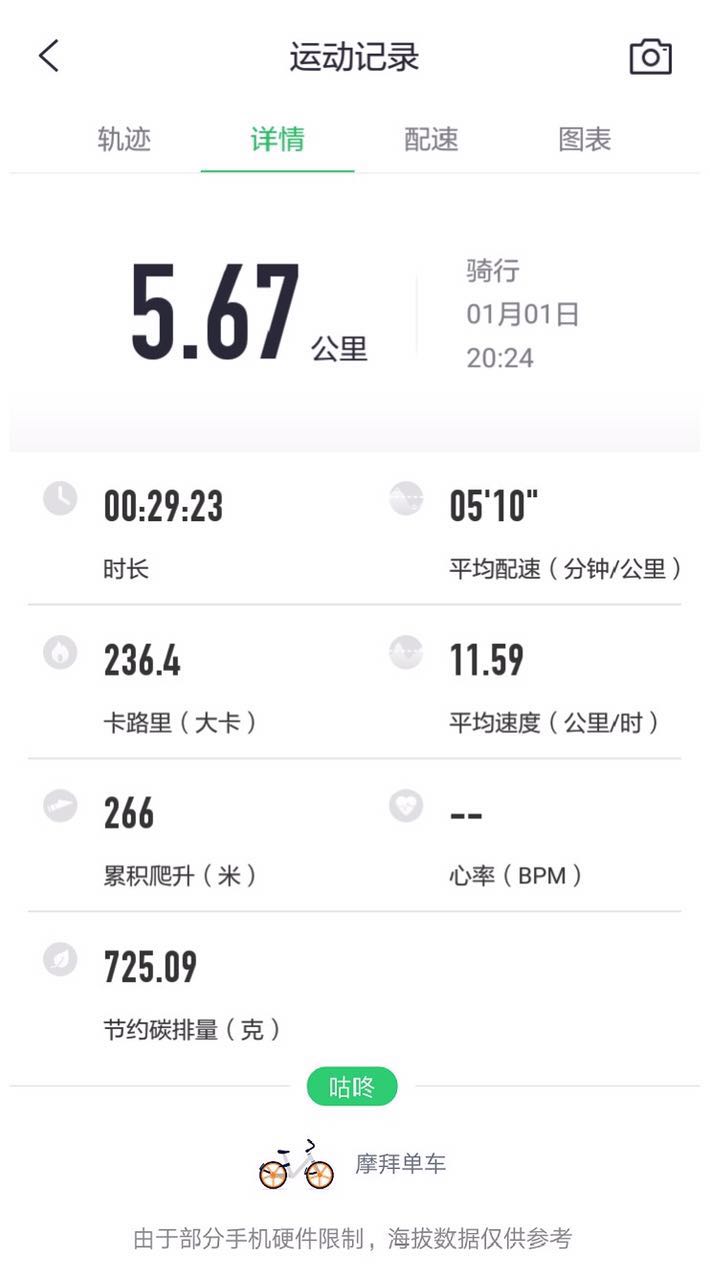Open the 配速 tab
Image resolution: width=710 pixels, height=1280 pixels.
tap(431, 139)
